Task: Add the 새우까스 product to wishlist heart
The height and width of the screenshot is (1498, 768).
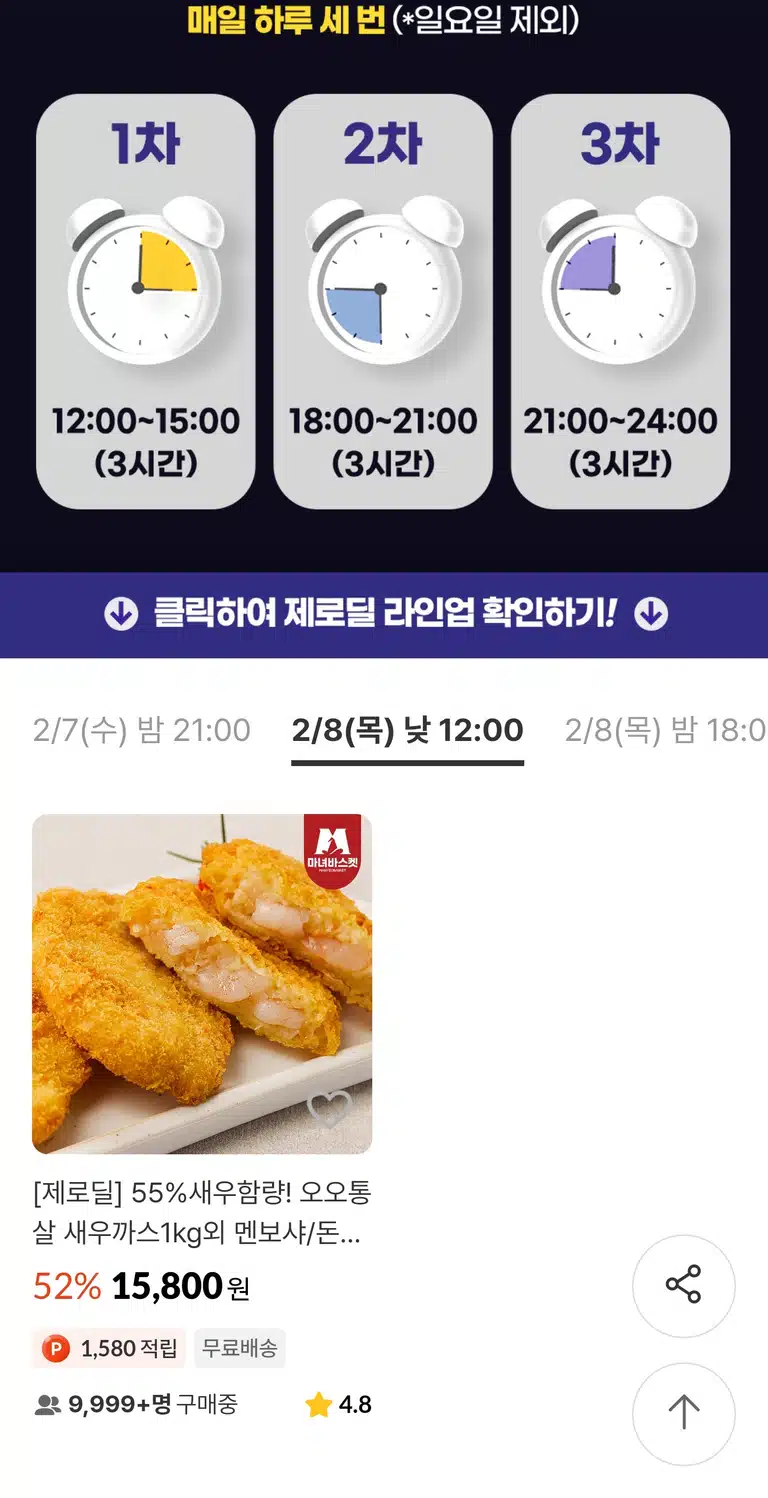Action: (329, 1109)
